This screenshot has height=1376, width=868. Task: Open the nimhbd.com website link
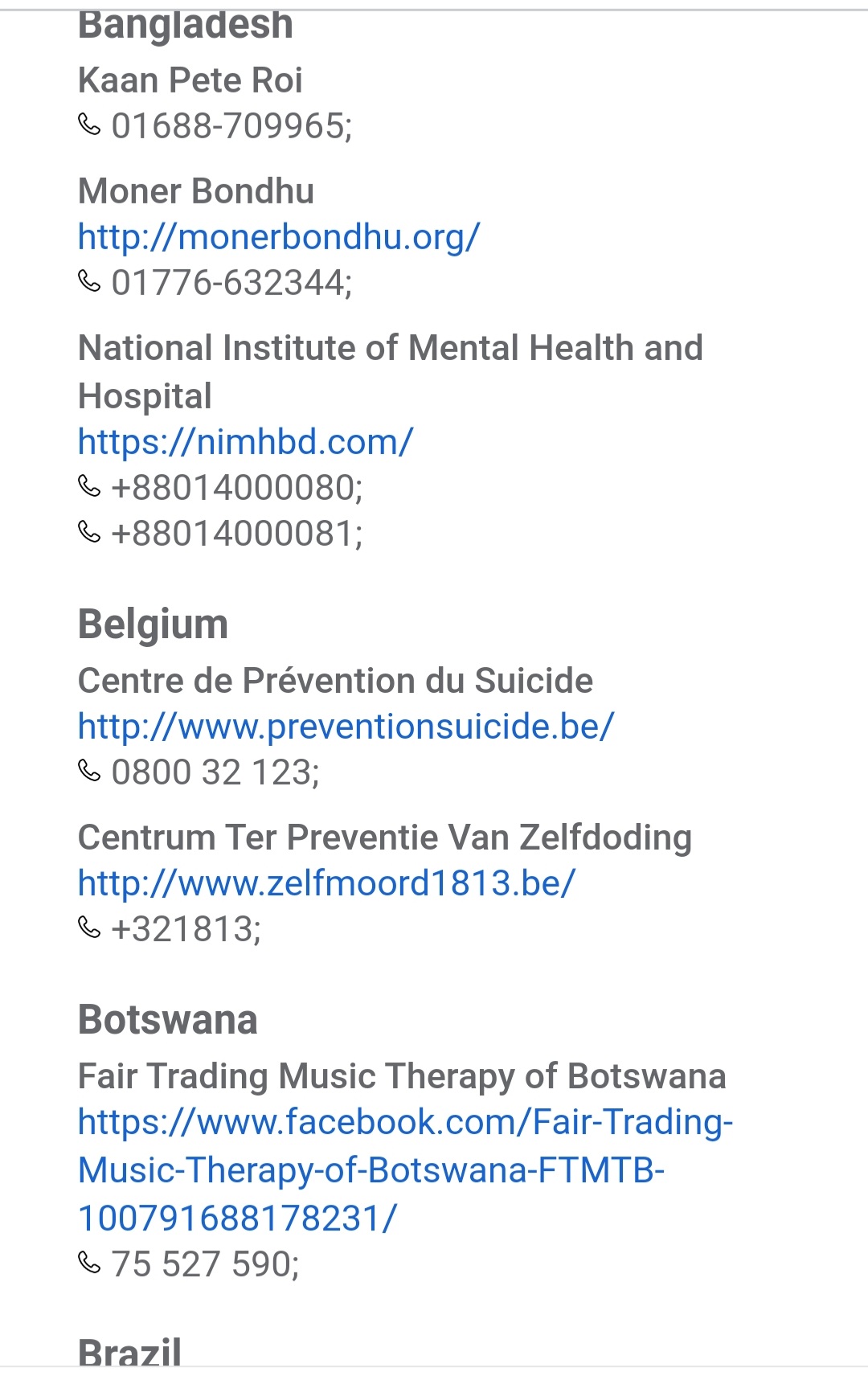(x=245, y=442)
